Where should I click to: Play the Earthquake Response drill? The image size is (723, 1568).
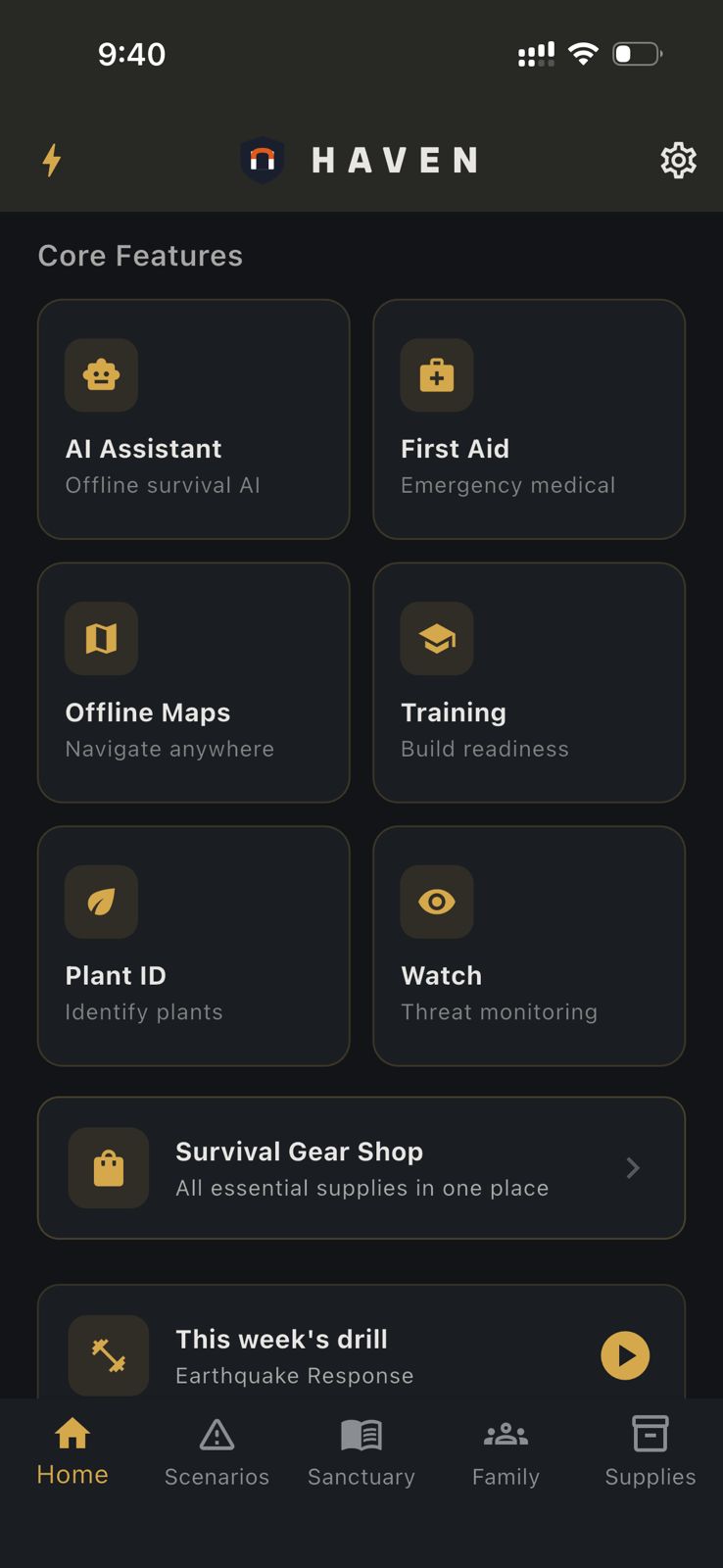click(625, 1355)
